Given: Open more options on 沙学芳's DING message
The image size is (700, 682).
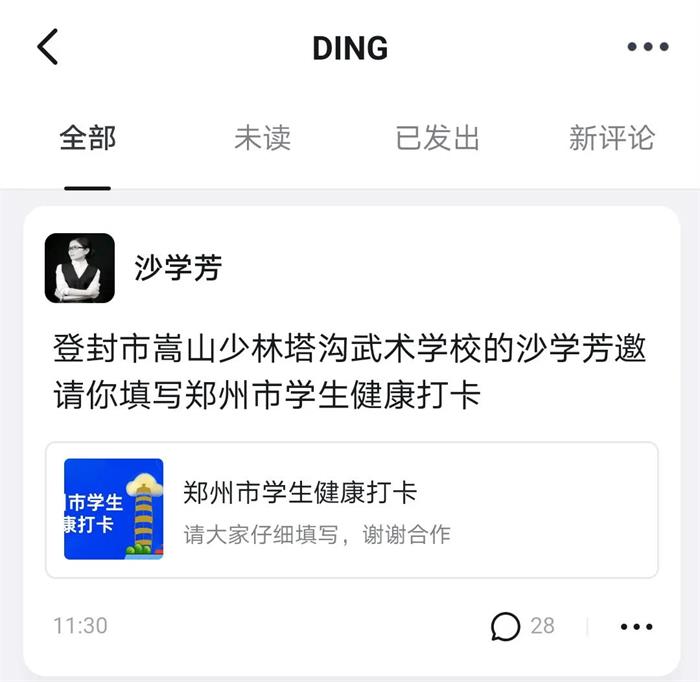Looking at the screenshot, I should (636, 627).
